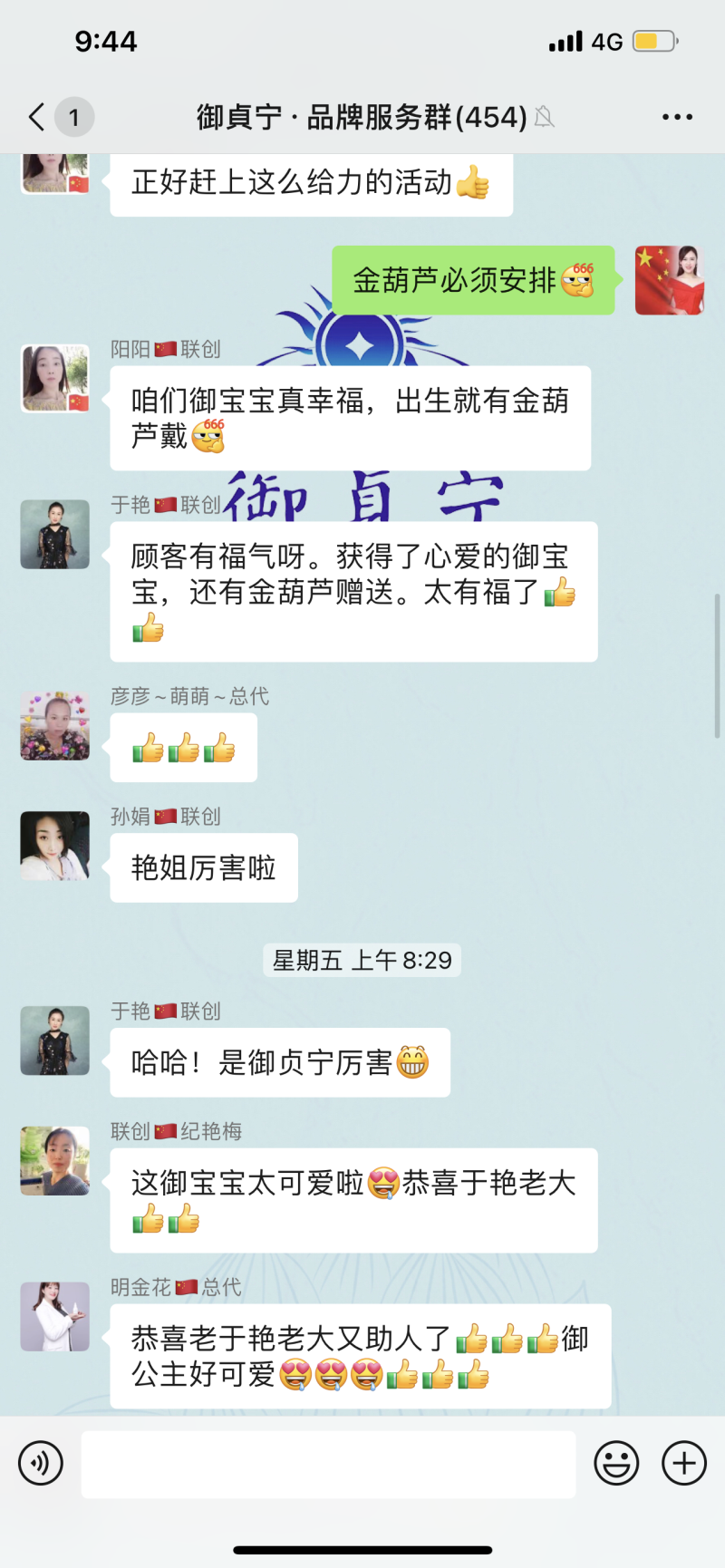Open 纪艳梅's profile avatar

[55, 1161]
